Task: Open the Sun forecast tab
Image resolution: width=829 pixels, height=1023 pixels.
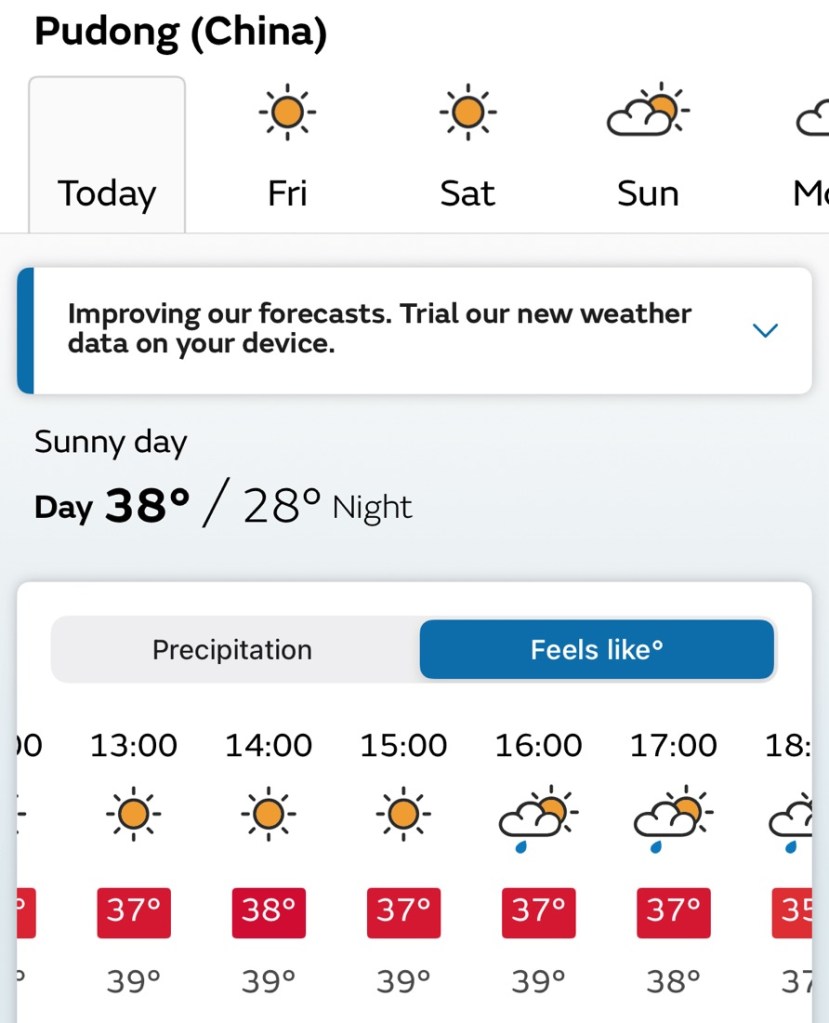Action: point(648,156)
